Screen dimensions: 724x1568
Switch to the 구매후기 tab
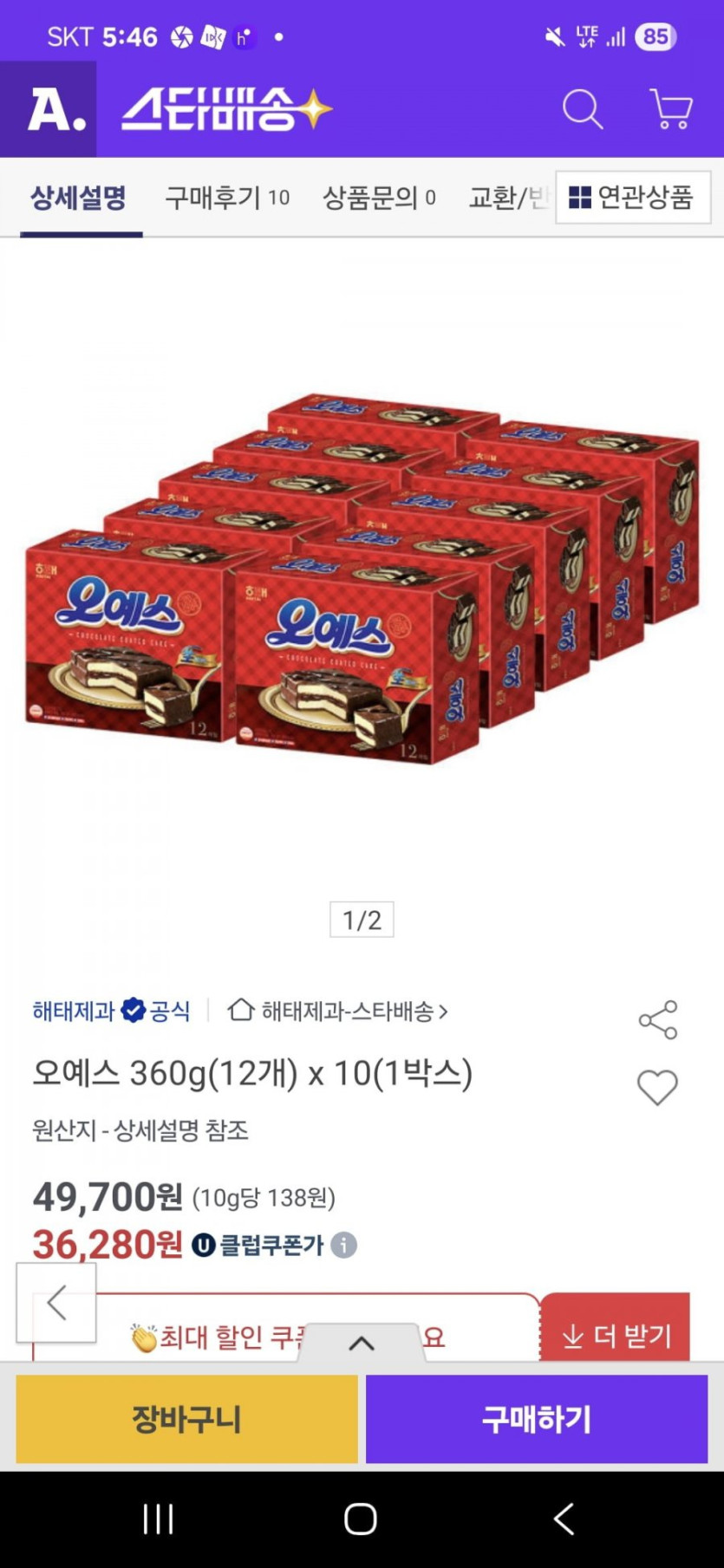coord(227,198)
